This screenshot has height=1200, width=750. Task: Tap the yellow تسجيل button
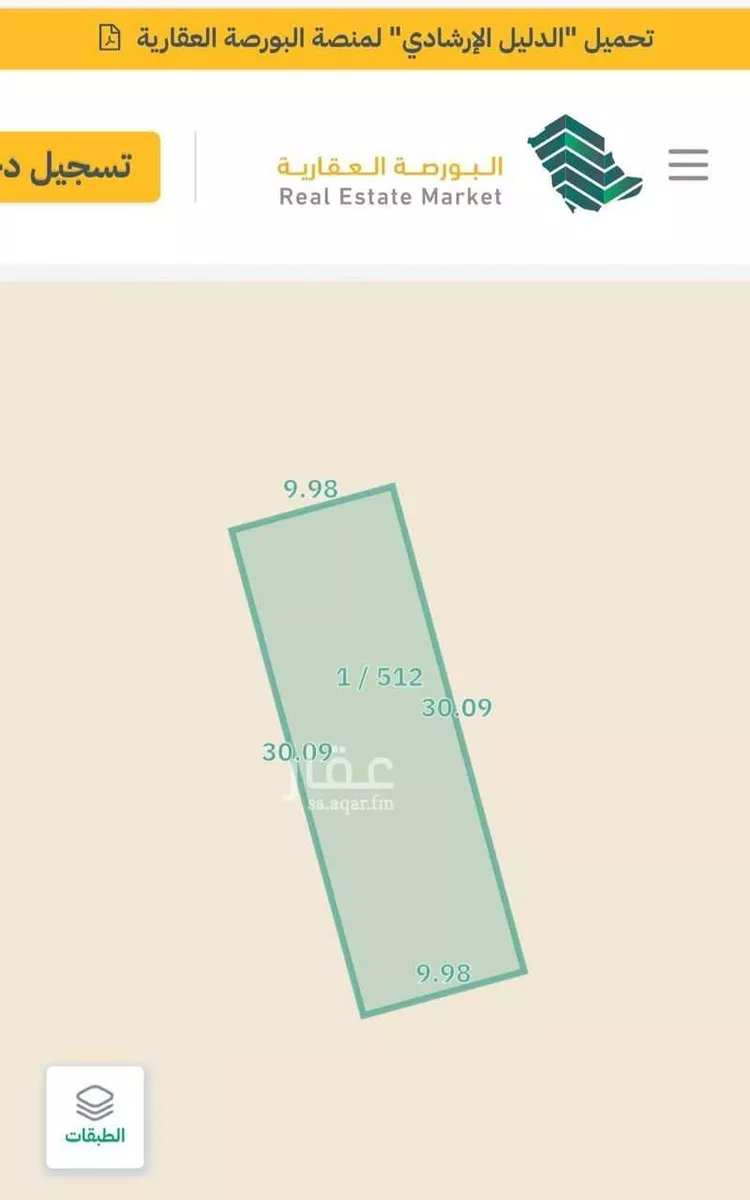[80, 166]
